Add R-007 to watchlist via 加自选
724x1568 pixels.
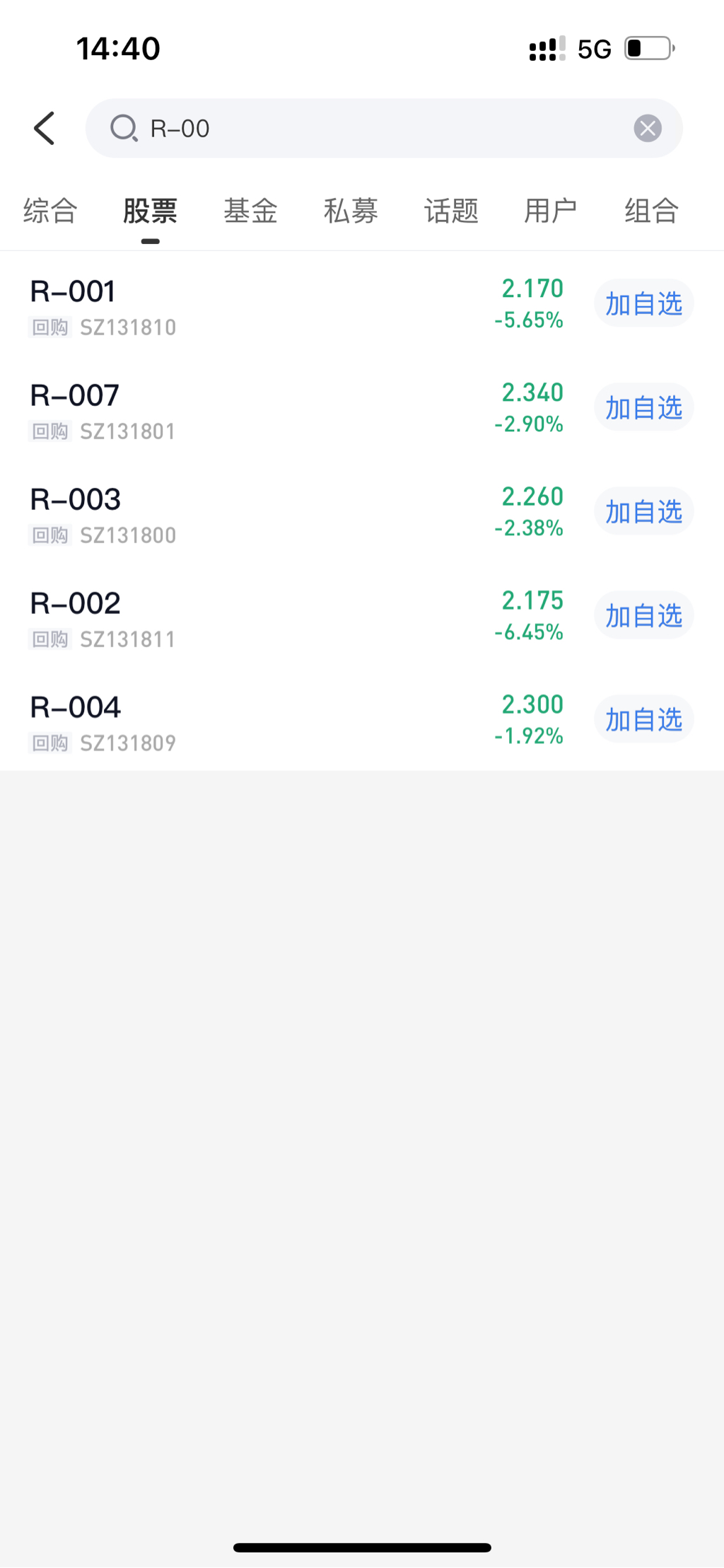[x=643, y=408]
